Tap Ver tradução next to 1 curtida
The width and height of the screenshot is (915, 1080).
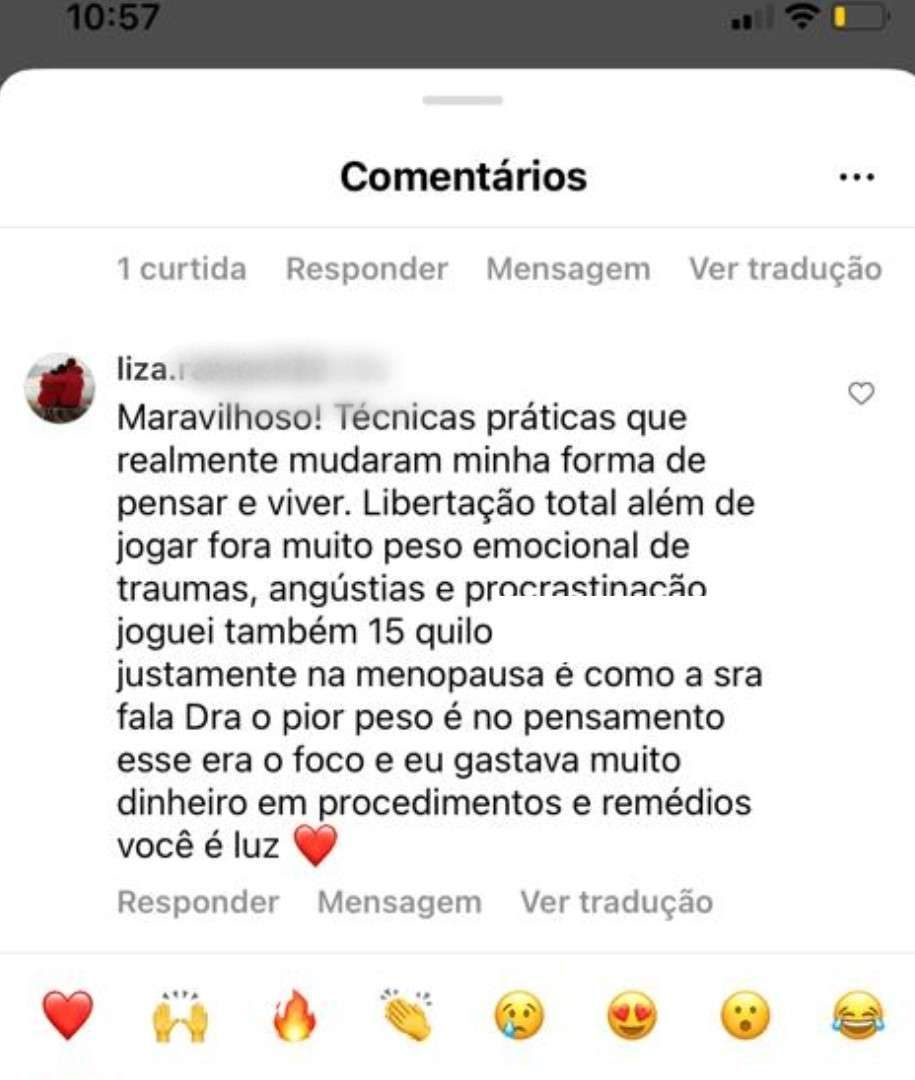point(785,269)
